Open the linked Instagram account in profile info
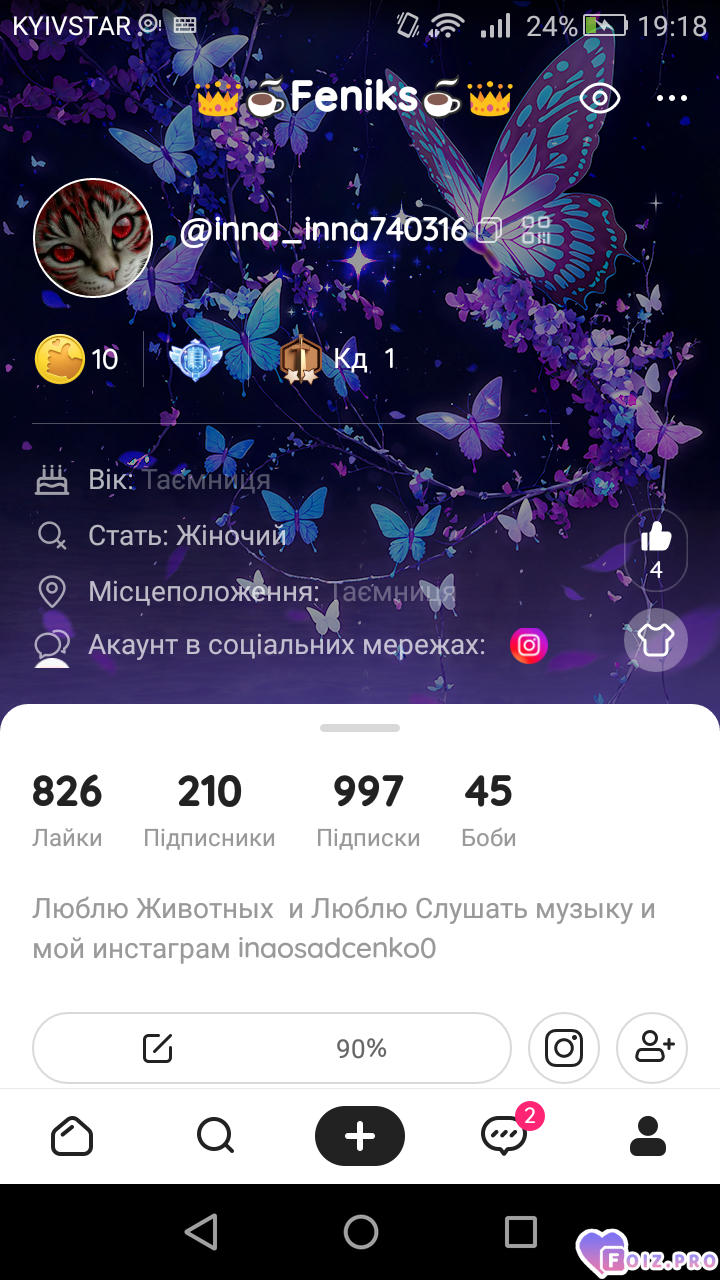Screen dimensions: 720x1280 (x=529, y=646)
